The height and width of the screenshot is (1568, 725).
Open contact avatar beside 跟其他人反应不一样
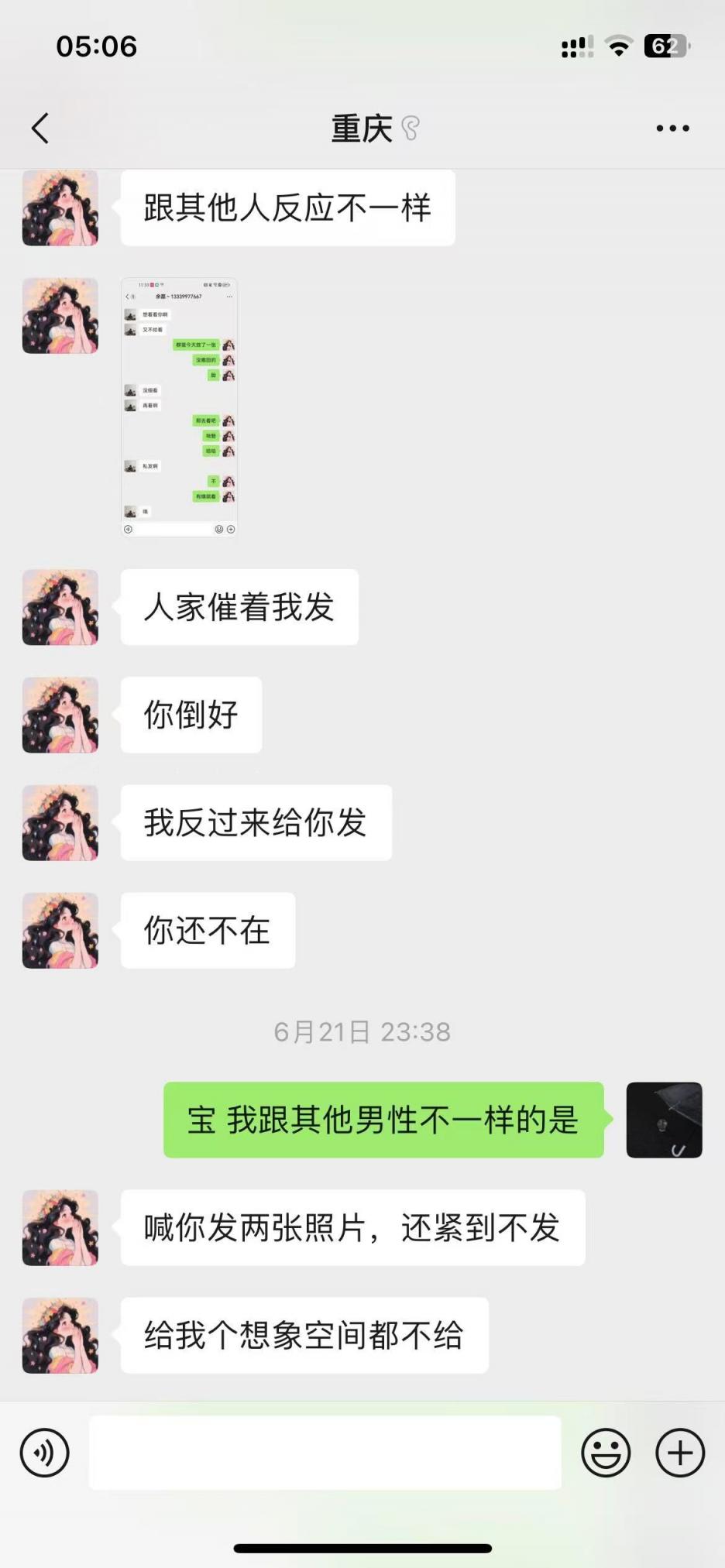coord(60,208)
